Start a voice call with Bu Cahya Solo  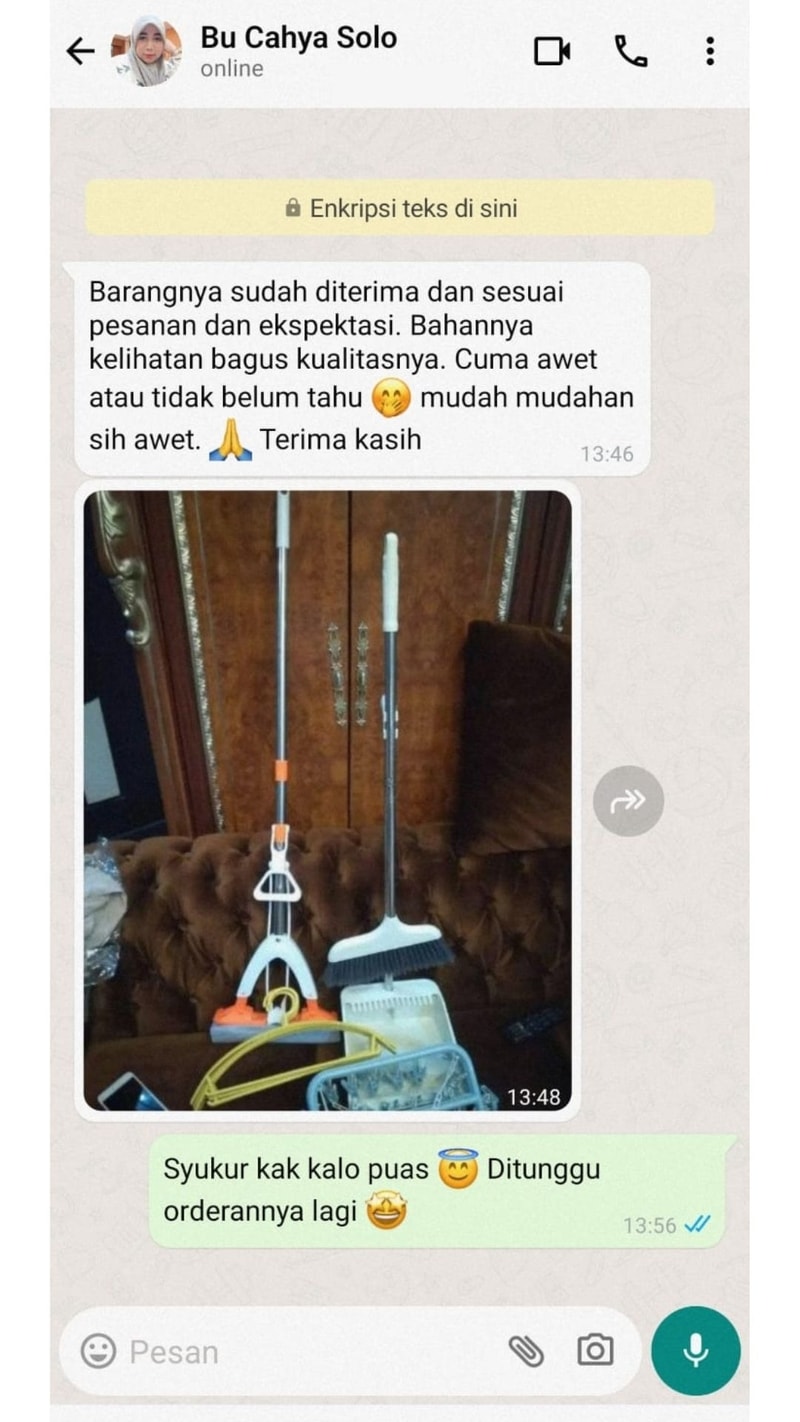pyautogui.click(x=630, y=51)
